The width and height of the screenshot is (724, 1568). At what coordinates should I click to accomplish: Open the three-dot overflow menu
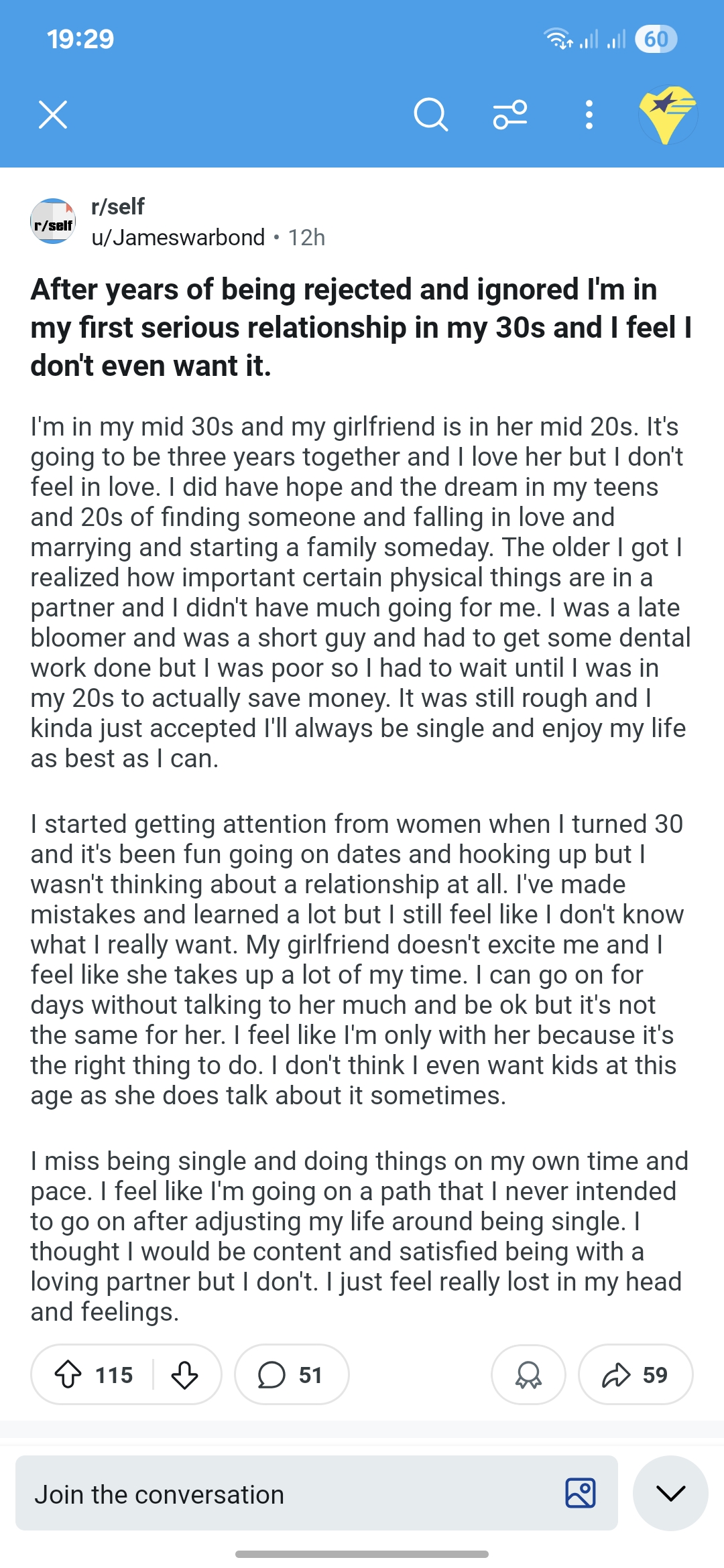(589, 115)
